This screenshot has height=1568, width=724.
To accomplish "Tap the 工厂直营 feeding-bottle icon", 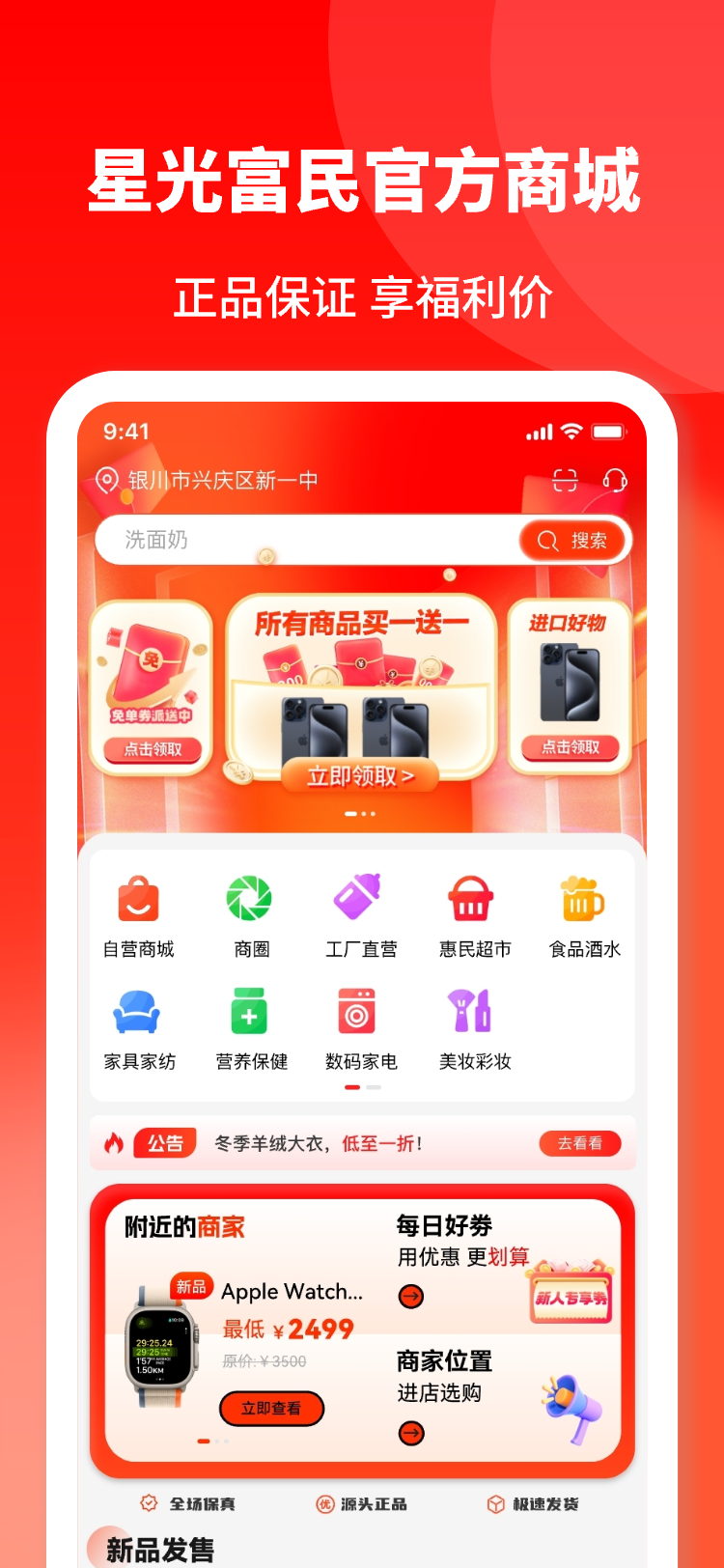I will pos(360,898).
